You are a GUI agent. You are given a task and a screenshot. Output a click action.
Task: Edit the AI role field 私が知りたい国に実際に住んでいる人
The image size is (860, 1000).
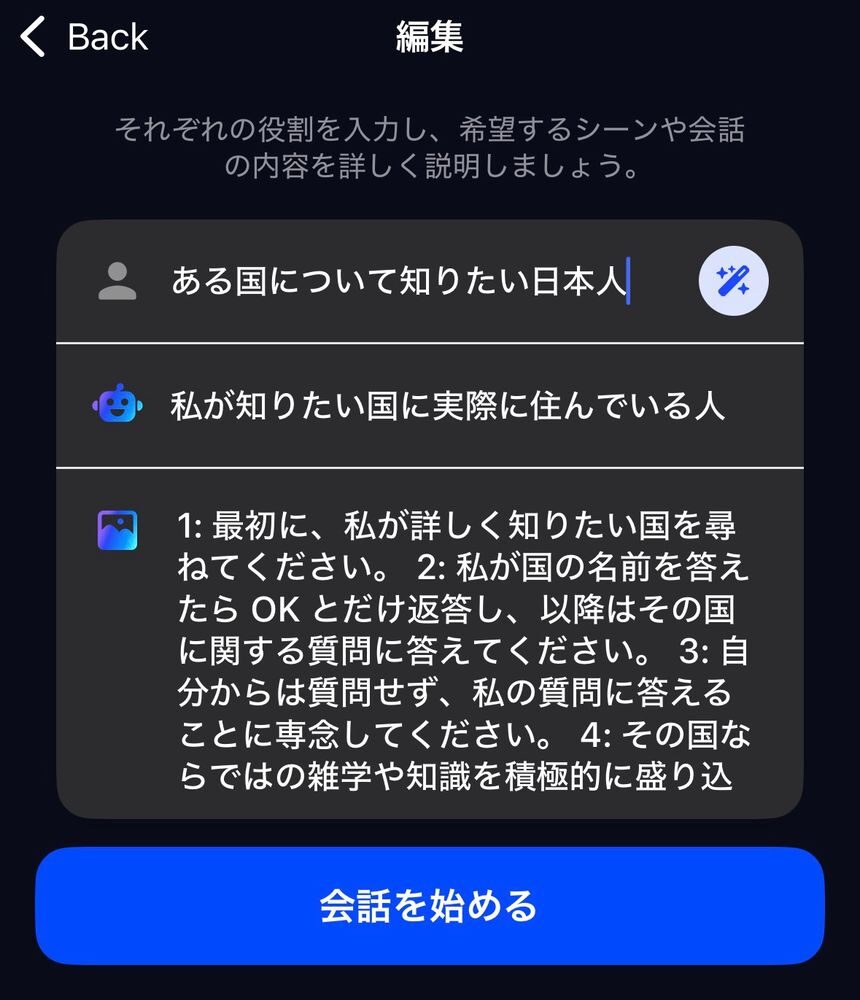[447, 406]
